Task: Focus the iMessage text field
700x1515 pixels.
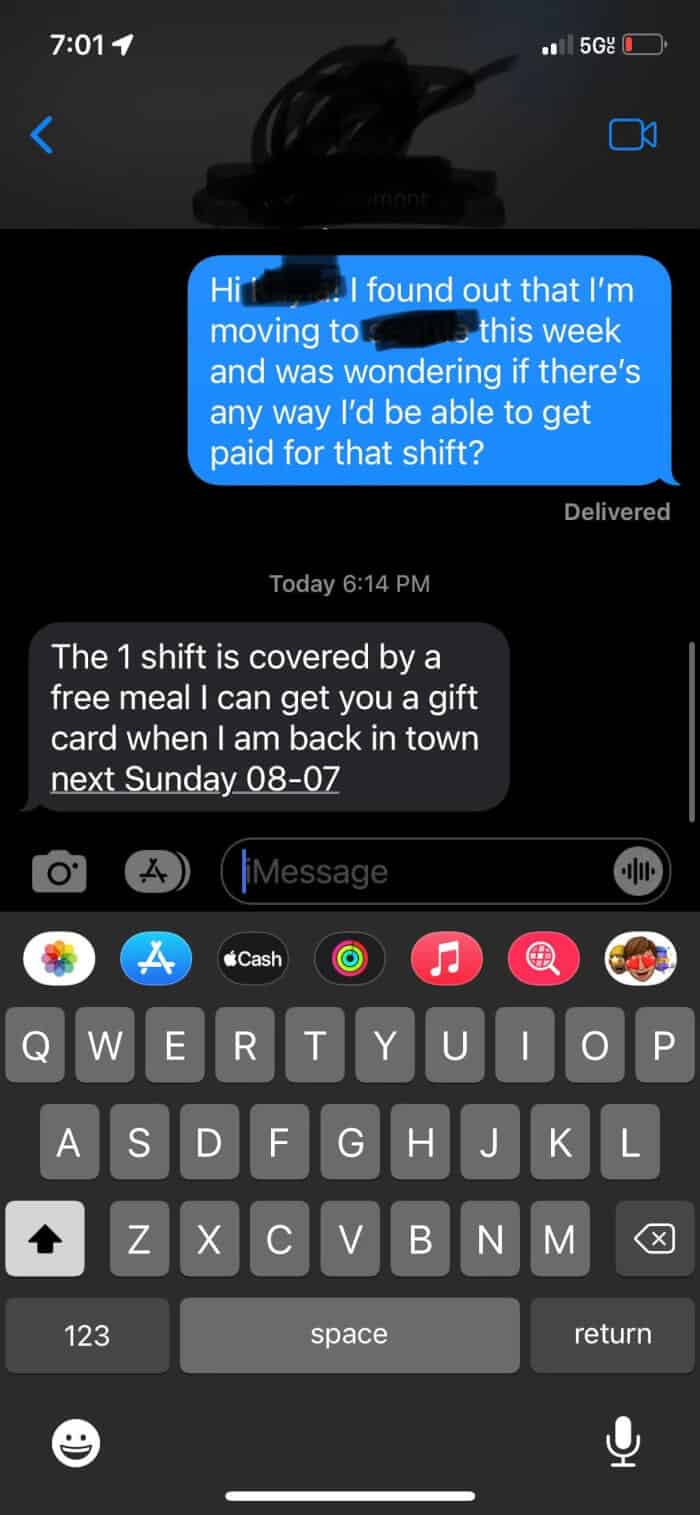Action: 420,872
